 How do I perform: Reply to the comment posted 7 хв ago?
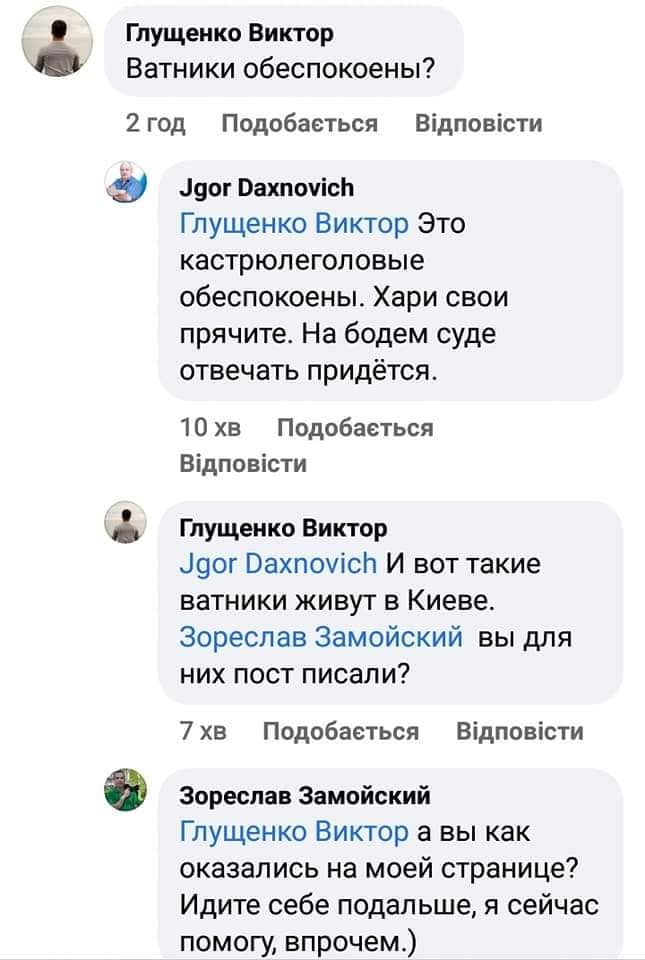pos(519,731)
